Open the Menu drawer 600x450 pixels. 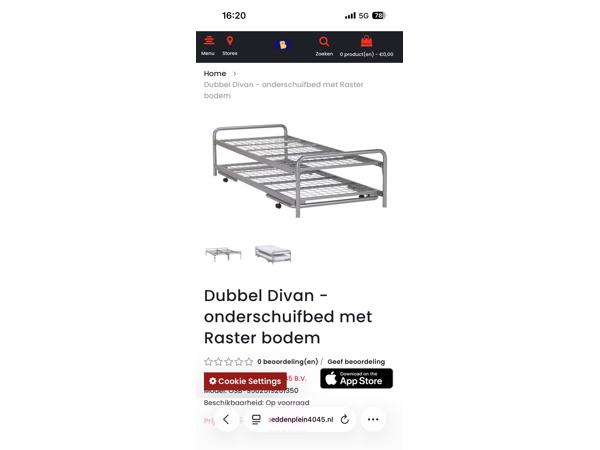207,45
